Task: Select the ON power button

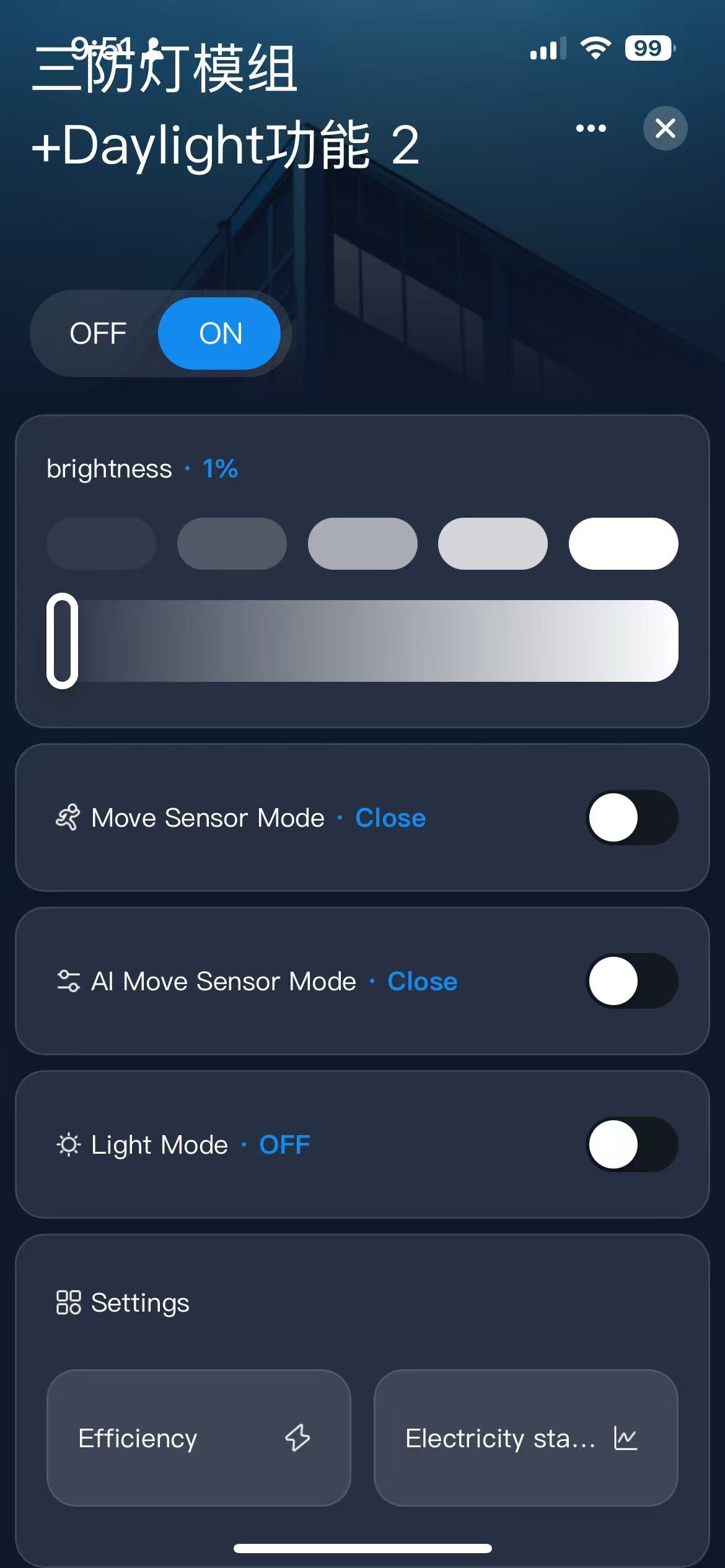Action: pyautogui.click(x=219, y=333)
